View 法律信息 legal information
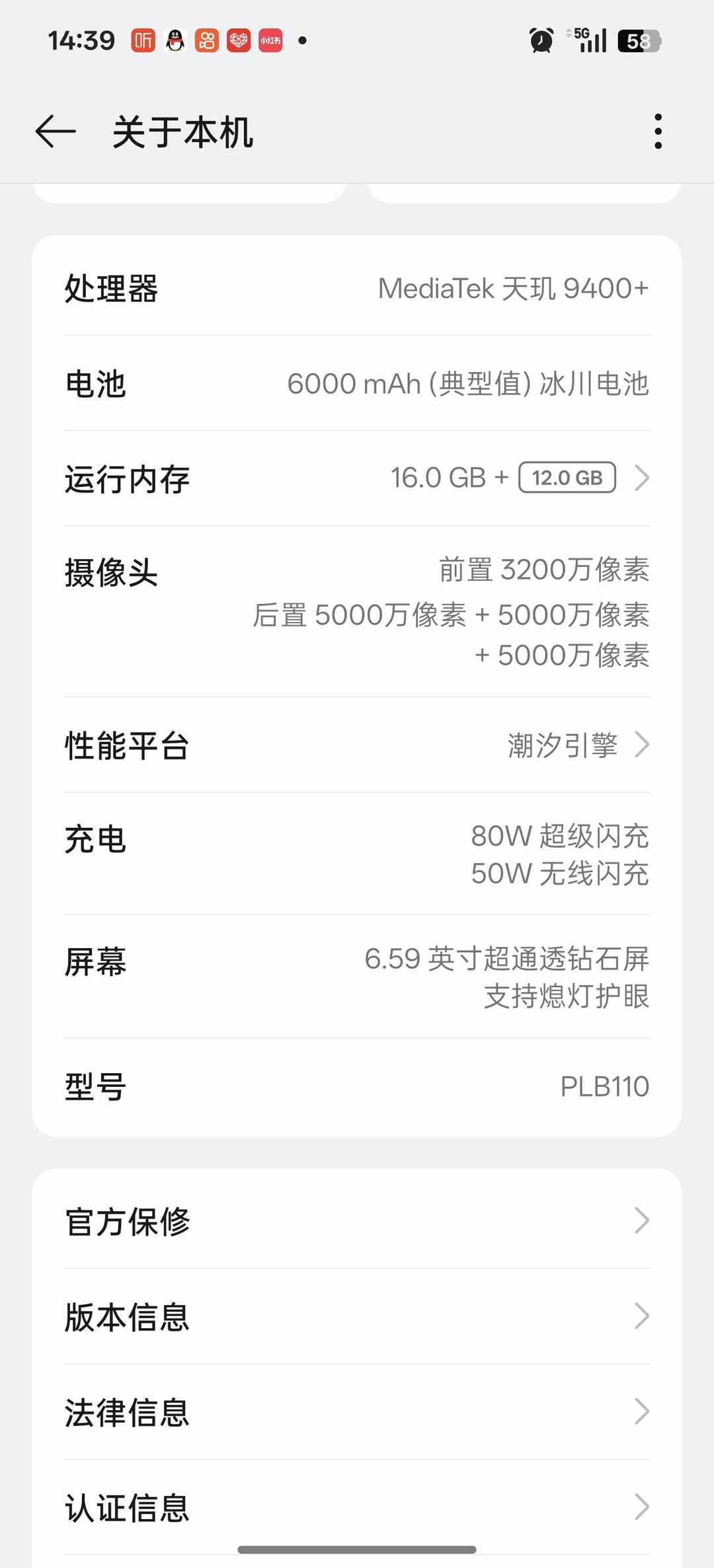The width and height of the screenshot is (714, 1568). pos(357,1413)
